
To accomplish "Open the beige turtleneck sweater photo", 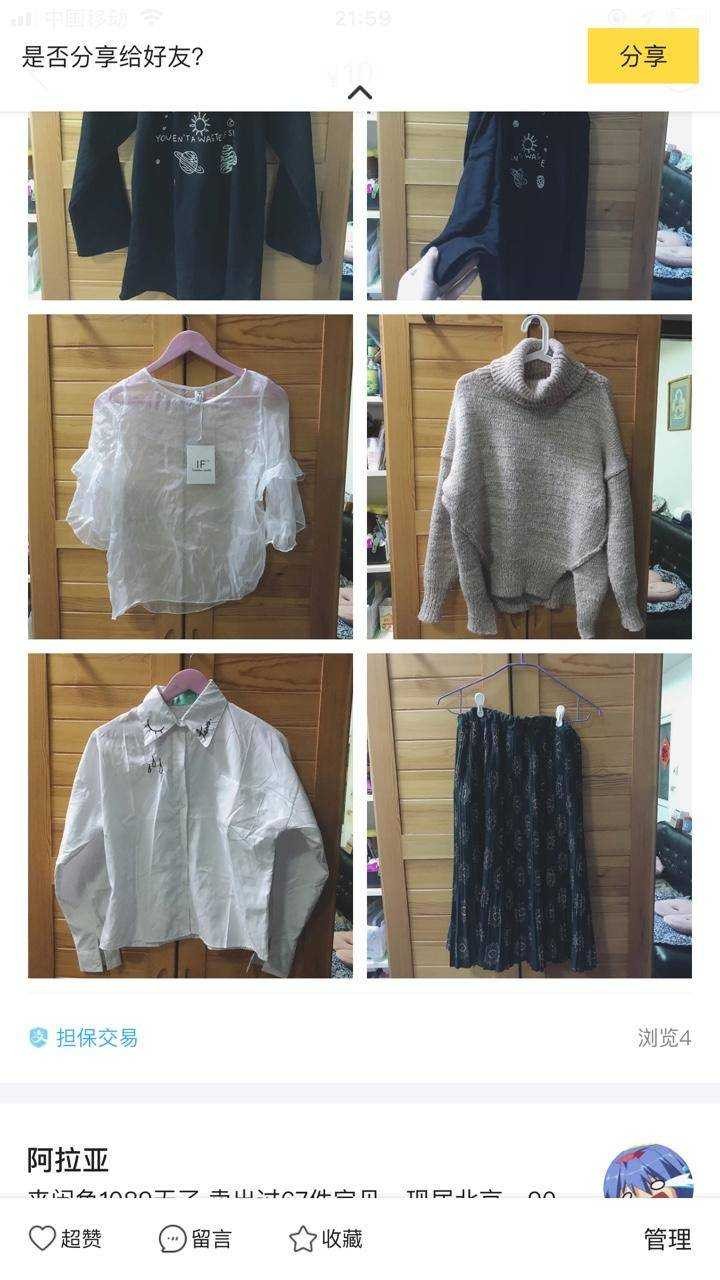I will (x=529, y=477).
